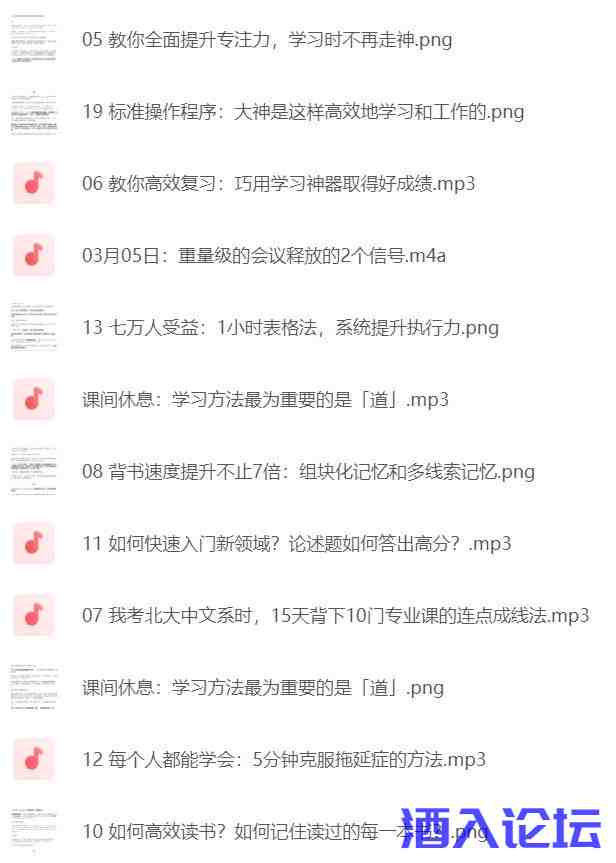Play 12 每个人都能学会 克服拖延症 mp3
This screenshot has width=616, height=863.
[284, 760]
